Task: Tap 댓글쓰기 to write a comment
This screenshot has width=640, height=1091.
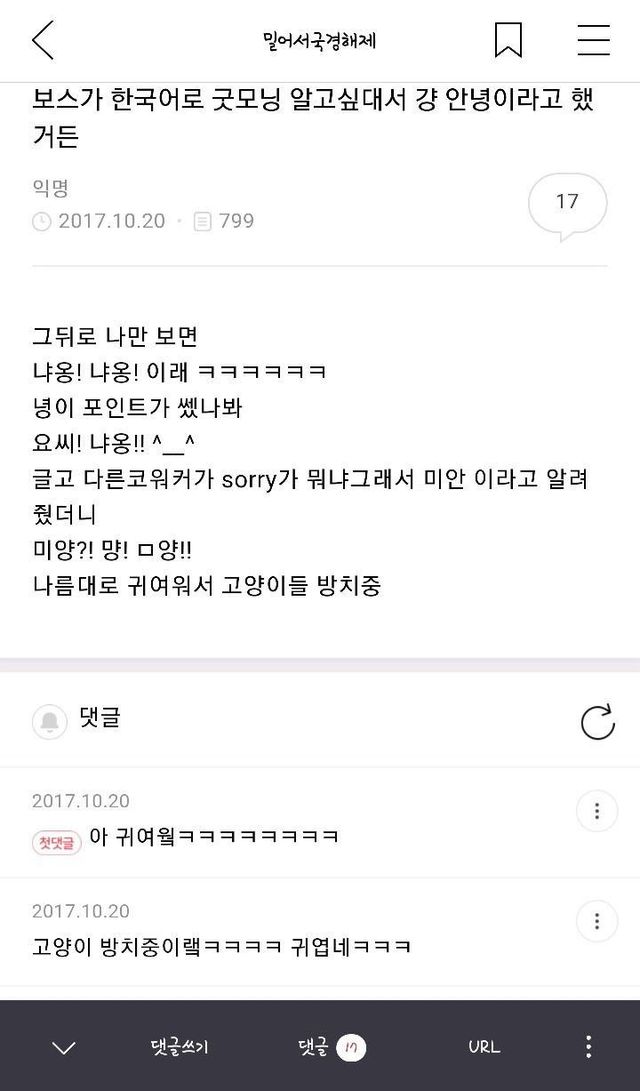Action: click(x=179, y=1046)
